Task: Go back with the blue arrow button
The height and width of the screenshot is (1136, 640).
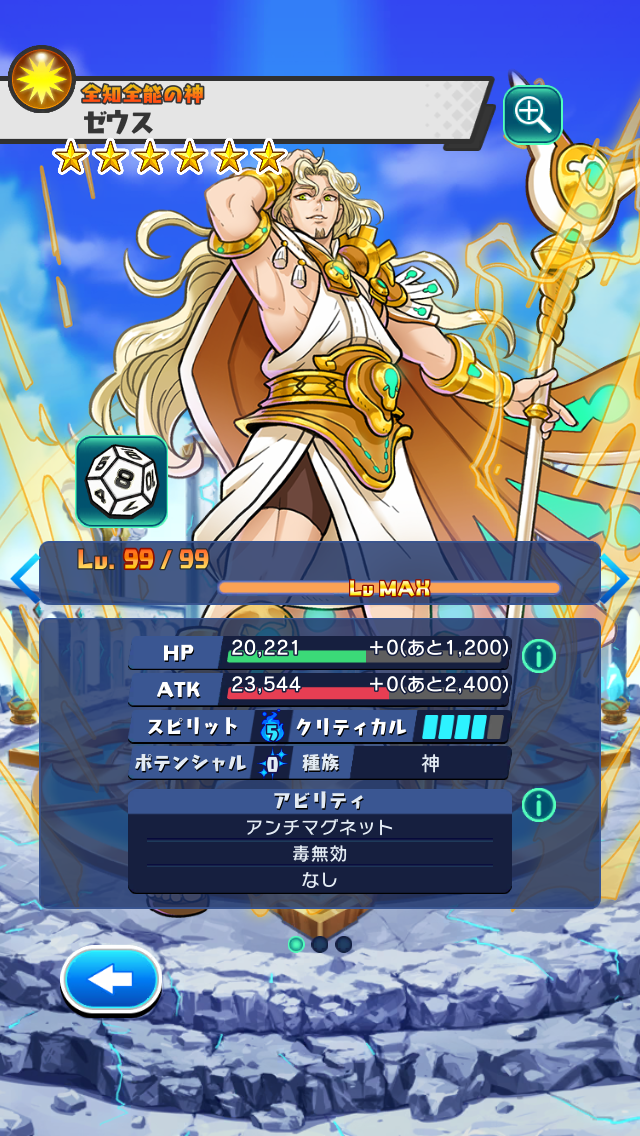Action: [x=110, y=981]
